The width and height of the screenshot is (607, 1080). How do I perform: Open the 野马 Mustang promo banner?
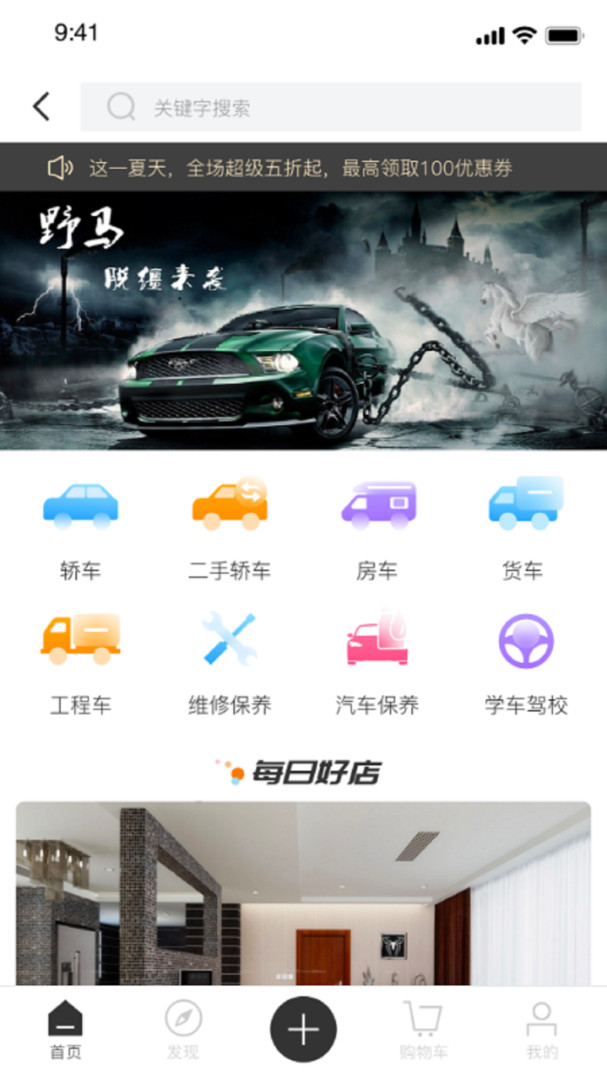tap(303, 320)
